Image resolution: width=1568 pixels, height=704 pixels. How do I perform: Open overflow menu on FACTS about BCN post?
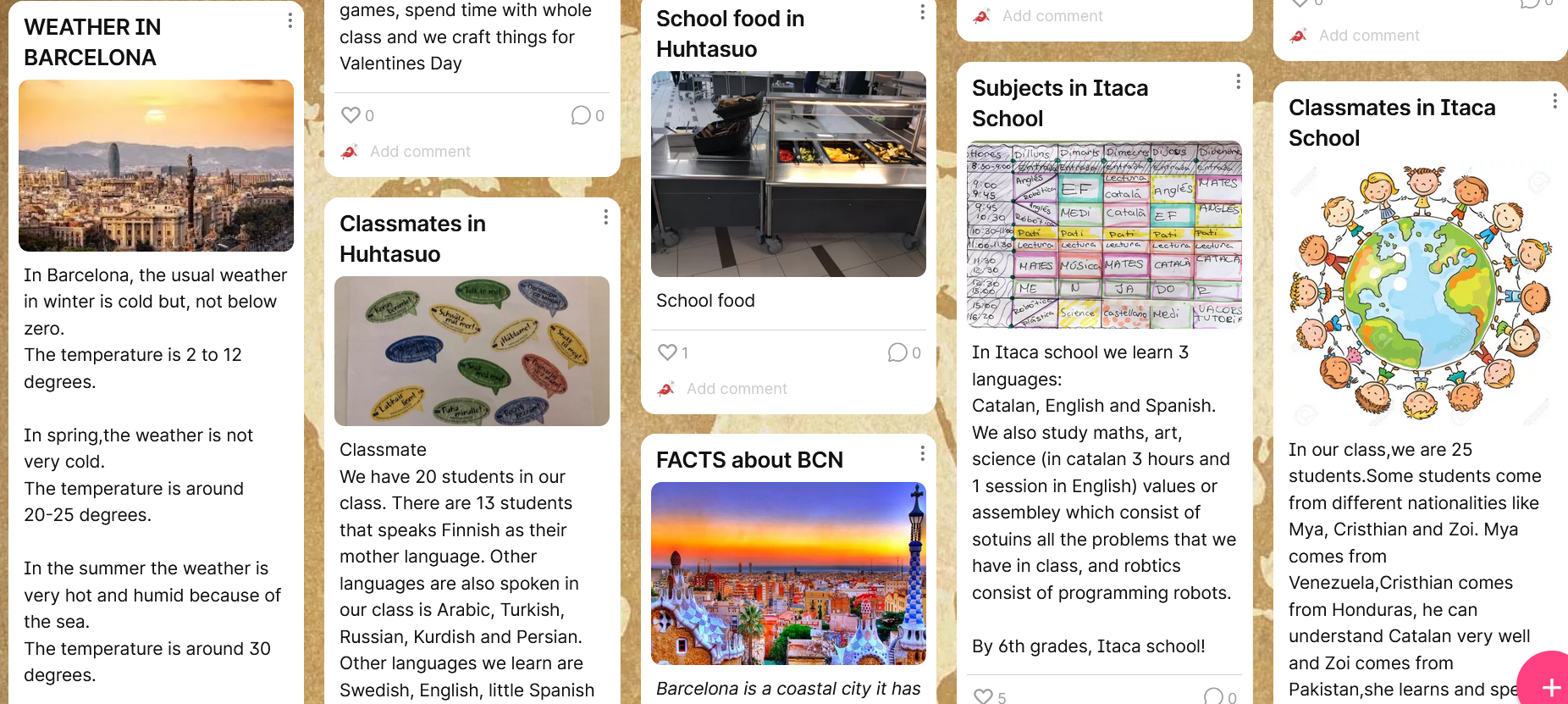tap(922, 453)
